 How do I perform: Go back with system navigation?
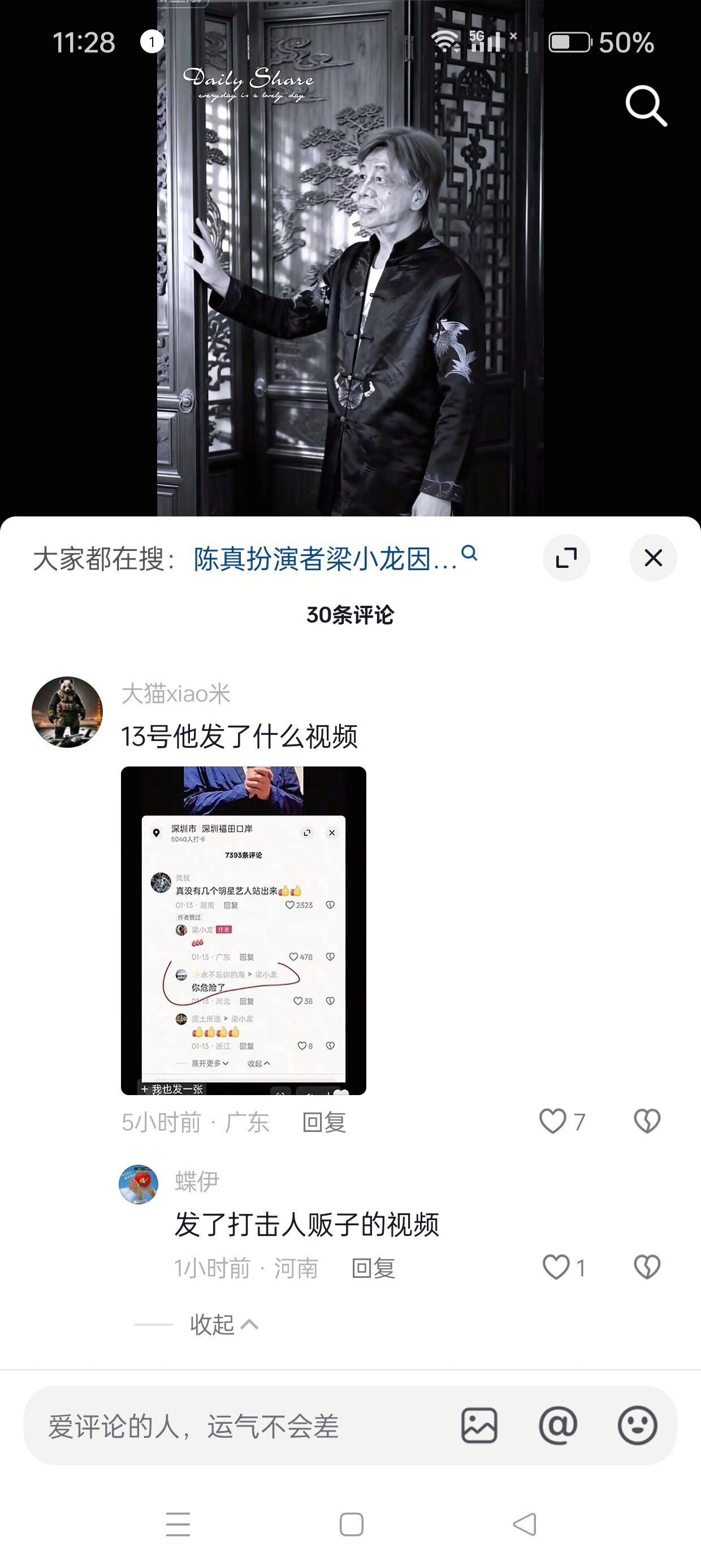click(x=525, y=1524)
